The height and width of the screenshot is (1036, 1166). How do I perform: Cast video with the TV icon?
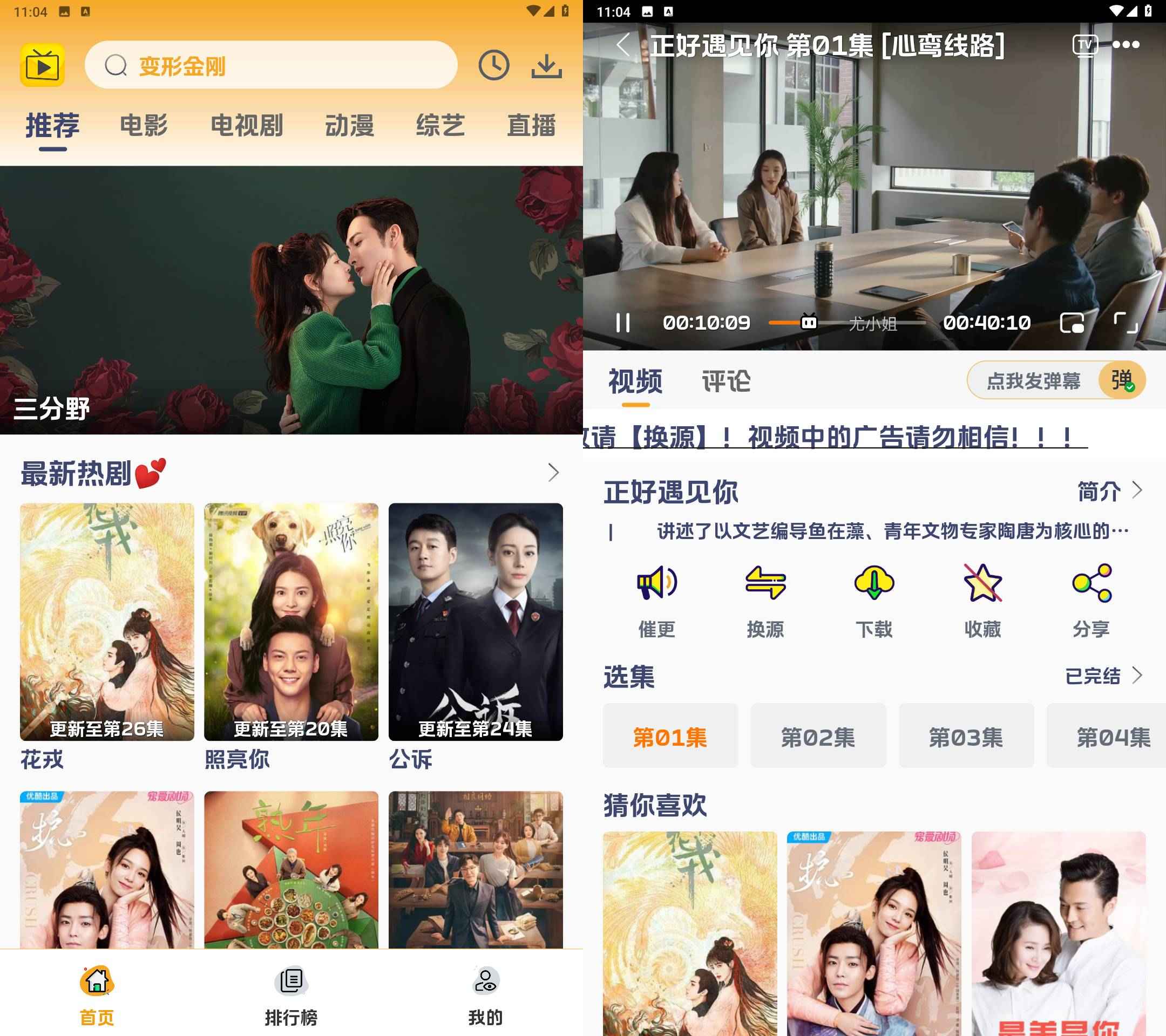(x=1084, y=44)
